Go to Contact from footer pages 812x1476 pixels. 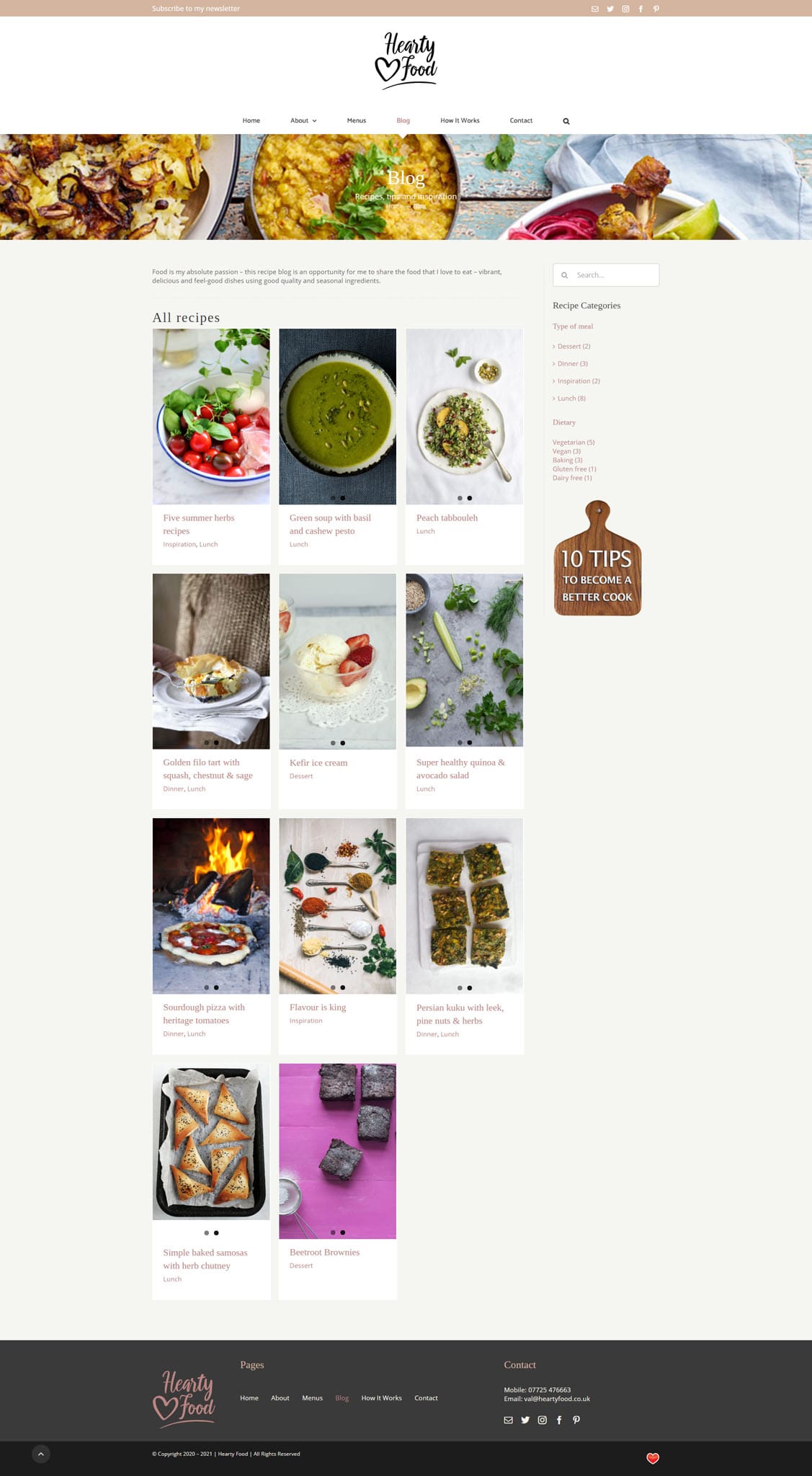tap(426, 1397)
